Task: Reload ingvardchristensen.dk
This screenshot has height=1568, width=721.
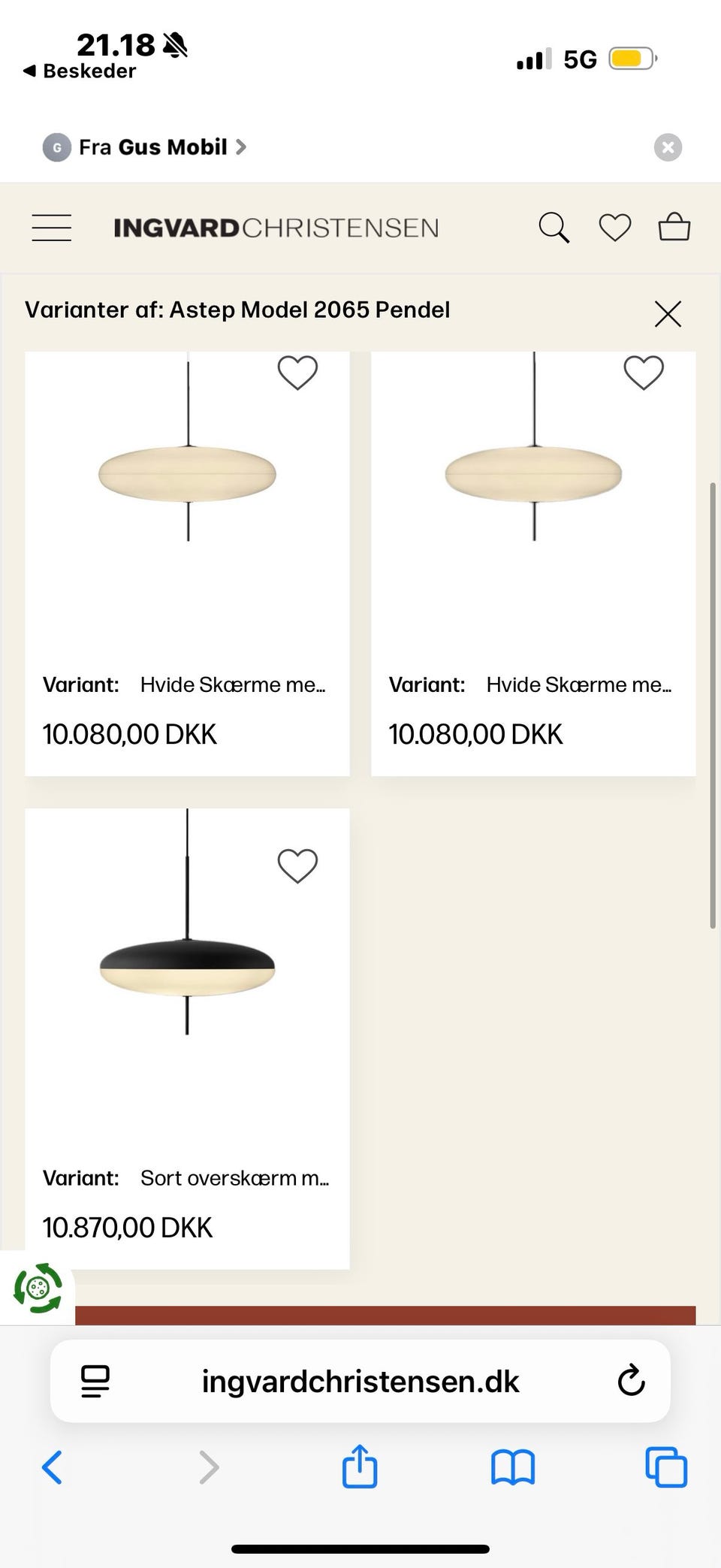Action: point(631,1381)
